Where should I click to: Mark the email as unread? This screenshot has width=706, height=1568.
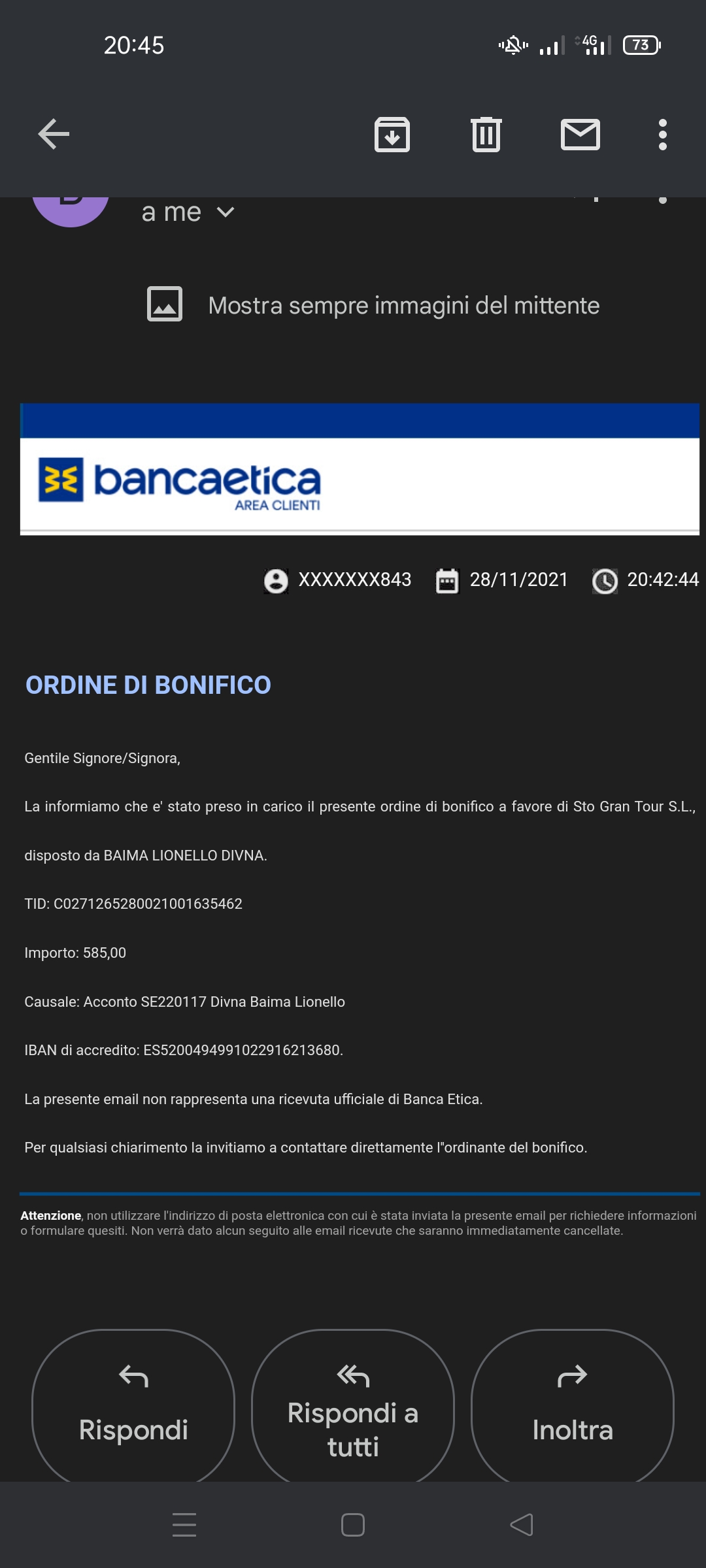click(x=580, y=135)
